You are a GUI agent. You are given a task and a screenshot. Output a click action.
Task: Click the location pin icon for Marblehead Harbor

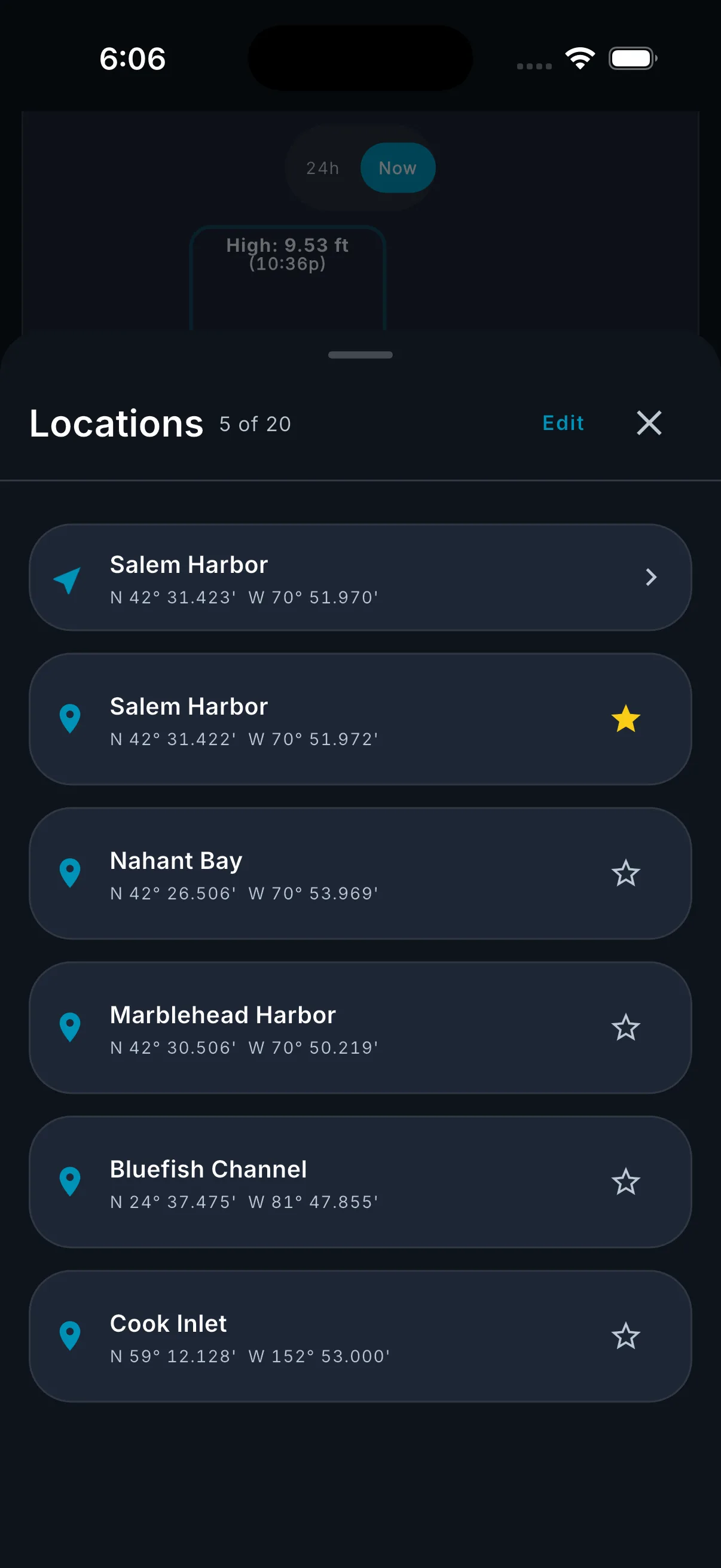(71, 1027)
